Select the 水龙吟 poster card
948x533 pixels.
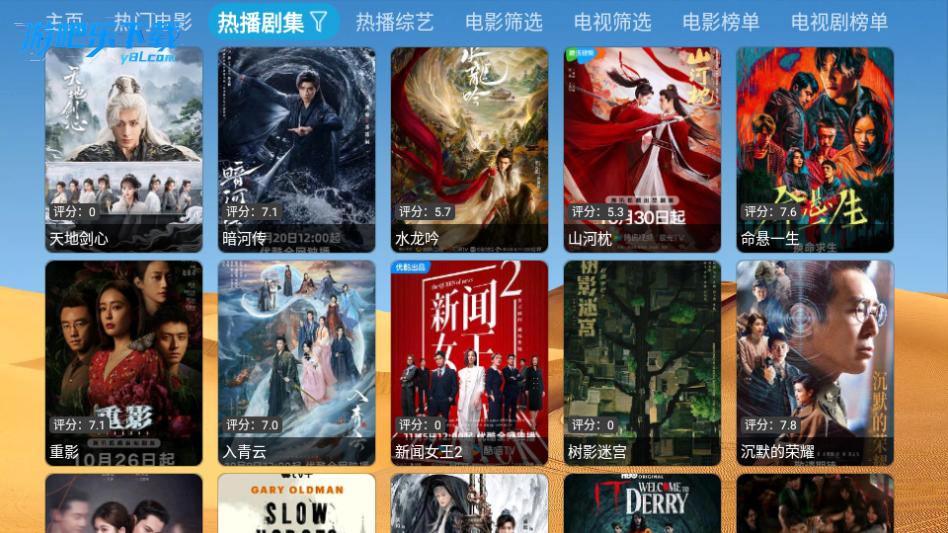(x=469, y=149)
